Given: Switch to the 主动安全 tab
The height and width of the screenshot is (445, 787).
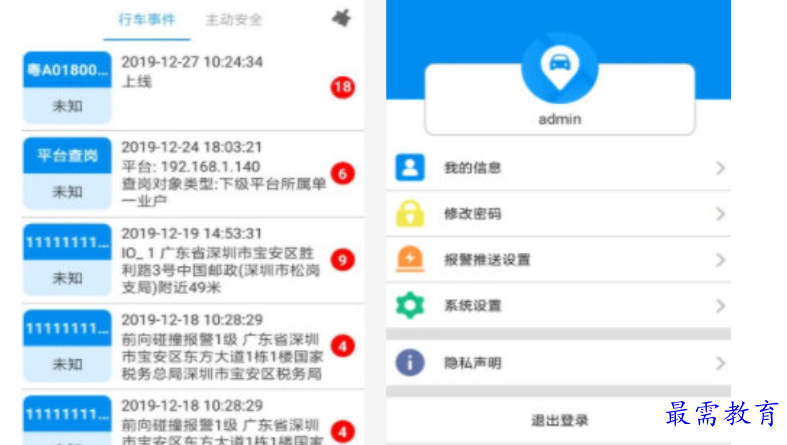Looking at the screenshot, I should pyautogui.click(x=234, y=19).
